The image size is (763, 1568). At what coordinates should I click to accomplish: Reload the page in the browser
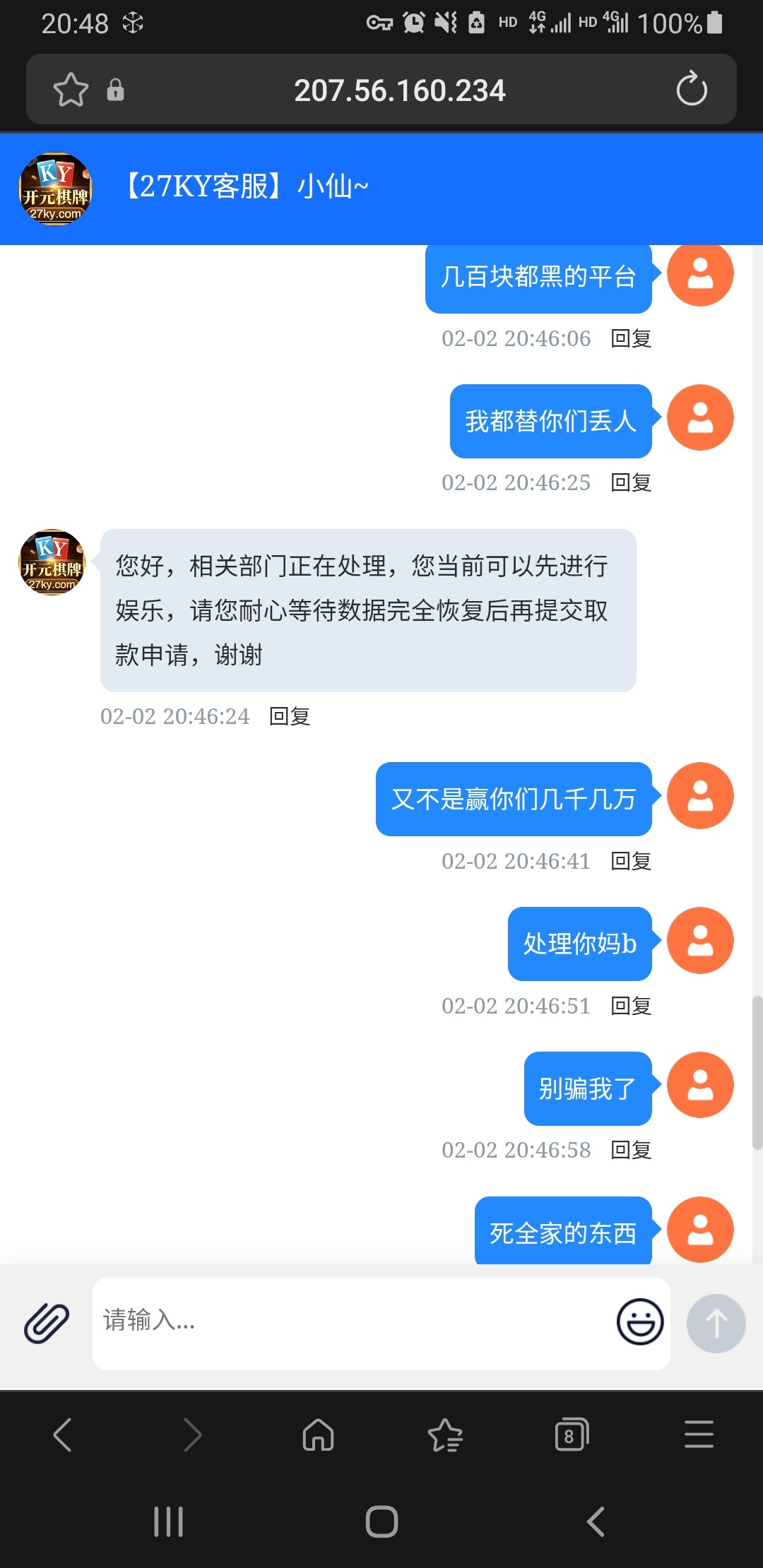(691, 90)
